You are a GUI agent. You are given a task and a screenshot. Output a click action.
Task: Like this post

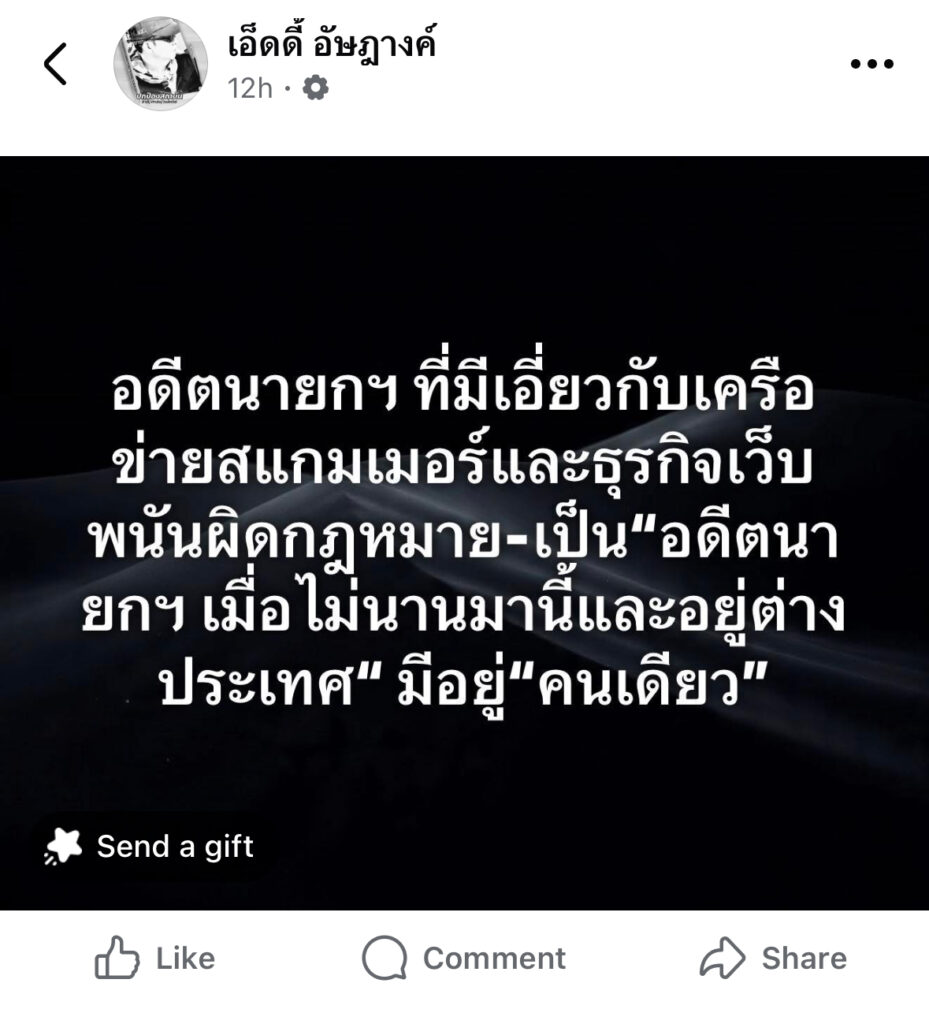(155, 959)
